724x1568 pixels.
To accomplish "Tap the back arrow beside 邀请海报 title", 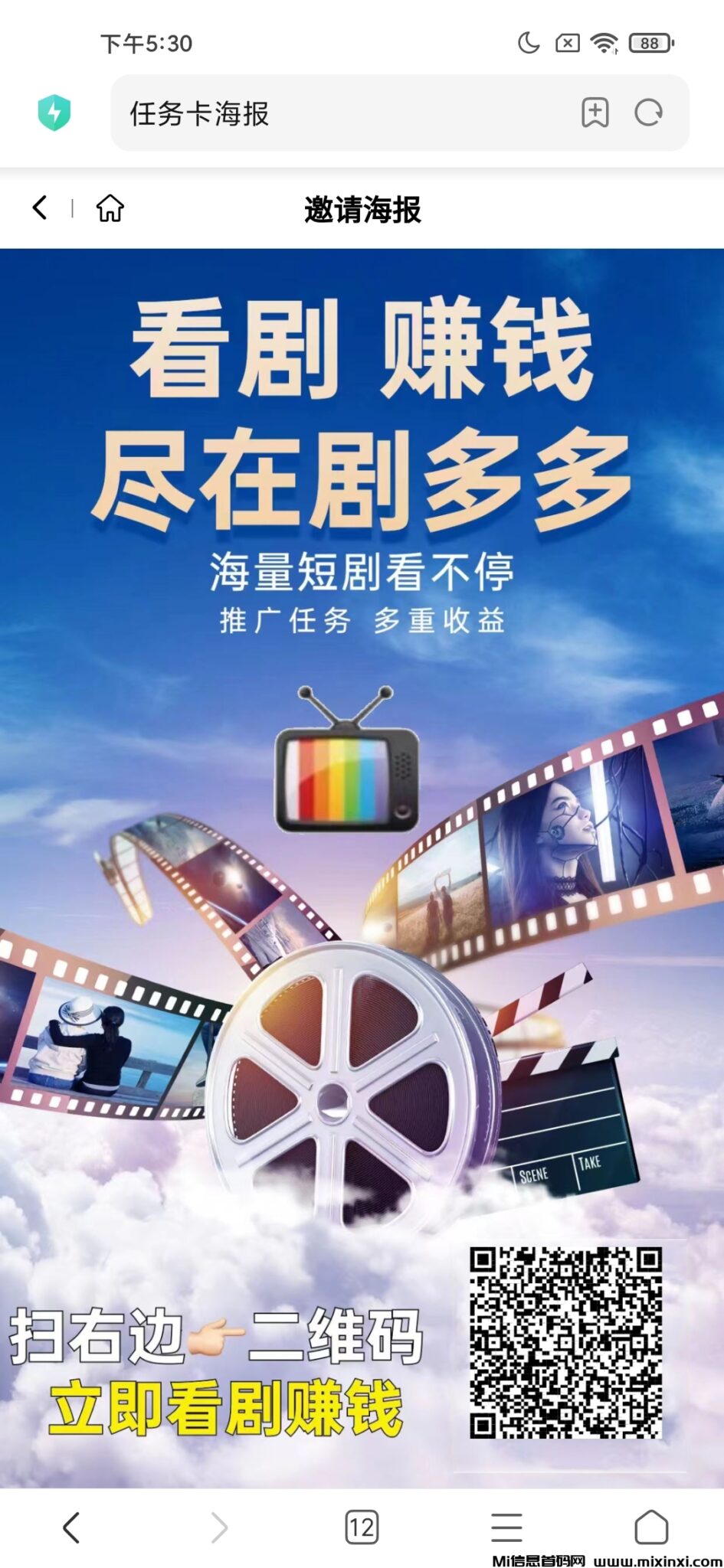I will point(40,207).
